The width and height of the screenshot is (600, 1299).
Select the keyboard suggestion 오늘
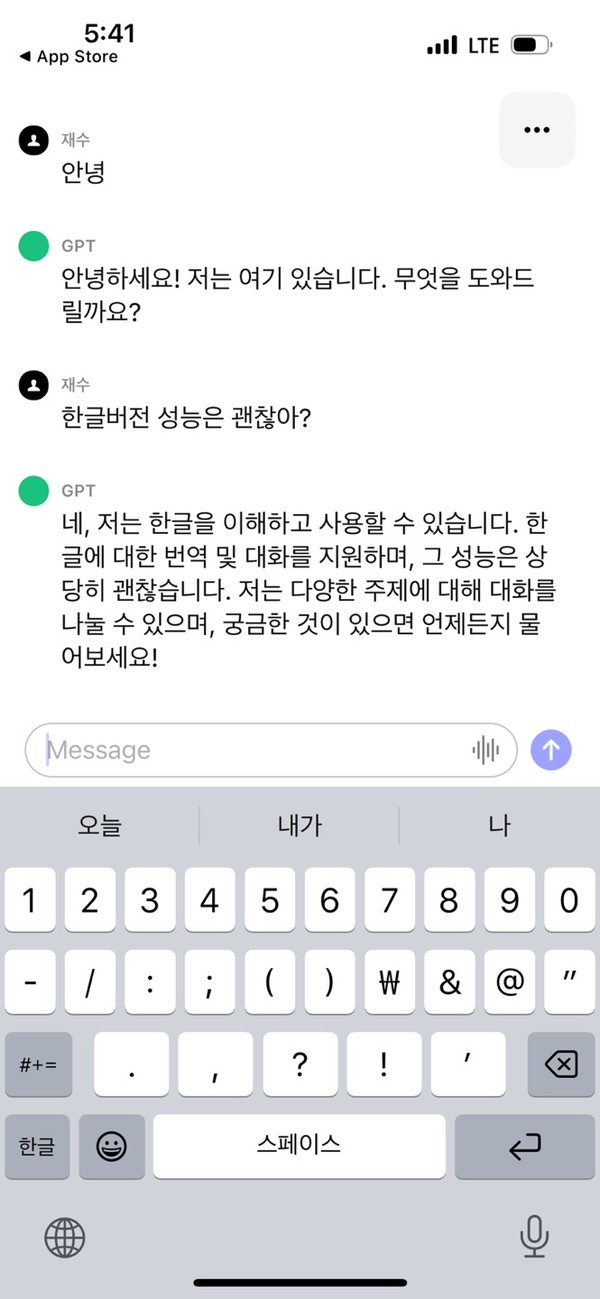pyautogui.click(x=100, y=826)
